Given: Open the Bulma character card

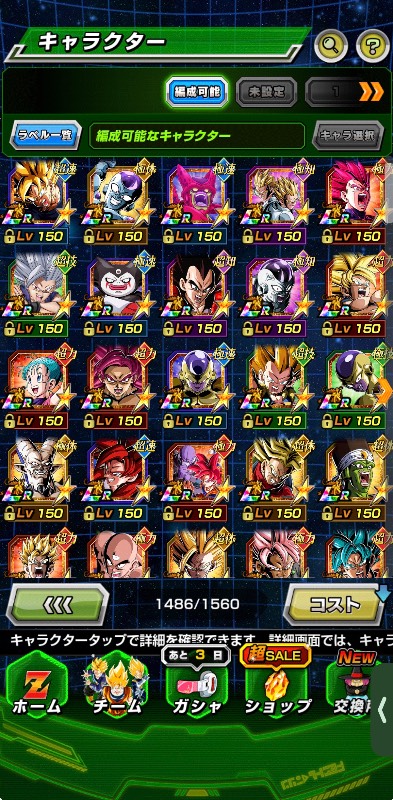Looking at the screenshot, I should pos(39,388).
